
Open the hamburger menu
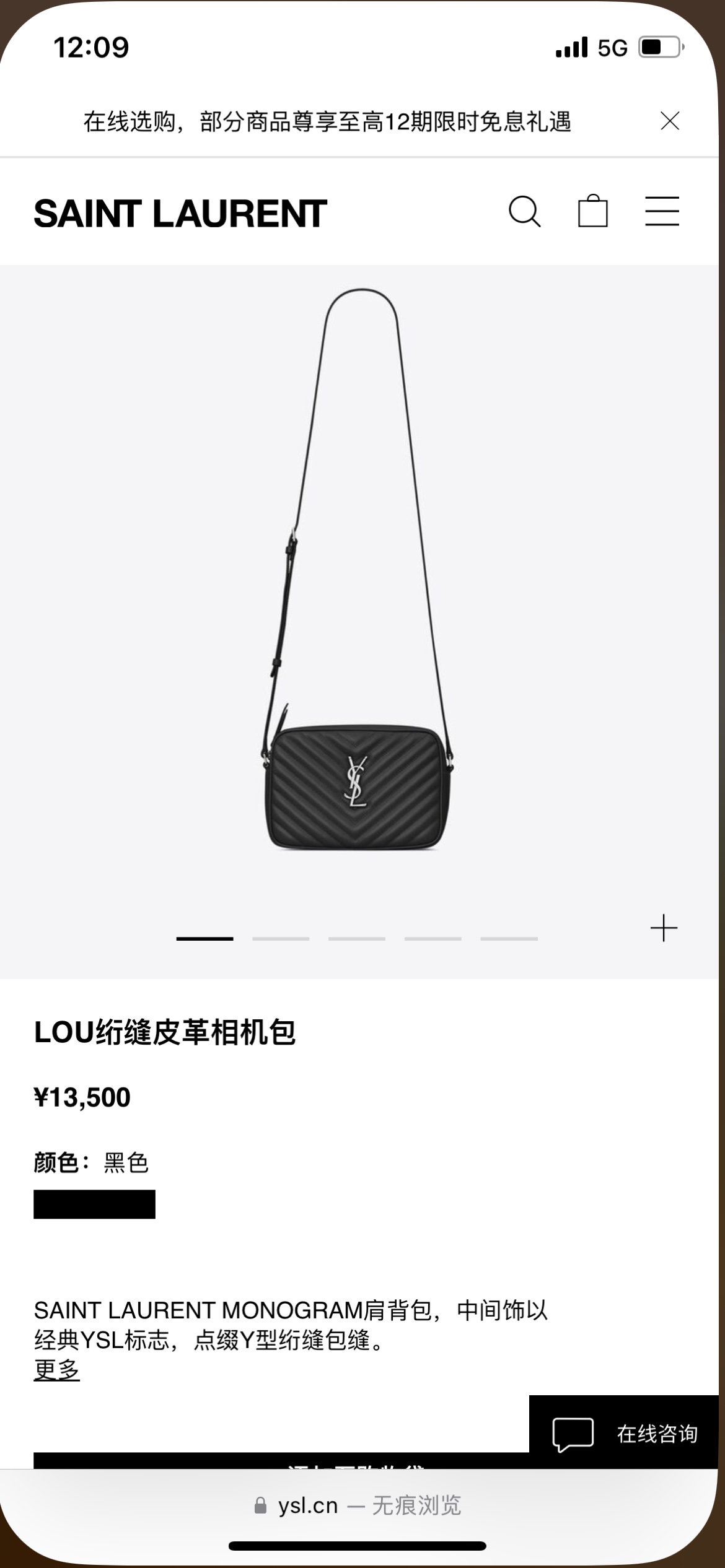click(x=662, y=212)
